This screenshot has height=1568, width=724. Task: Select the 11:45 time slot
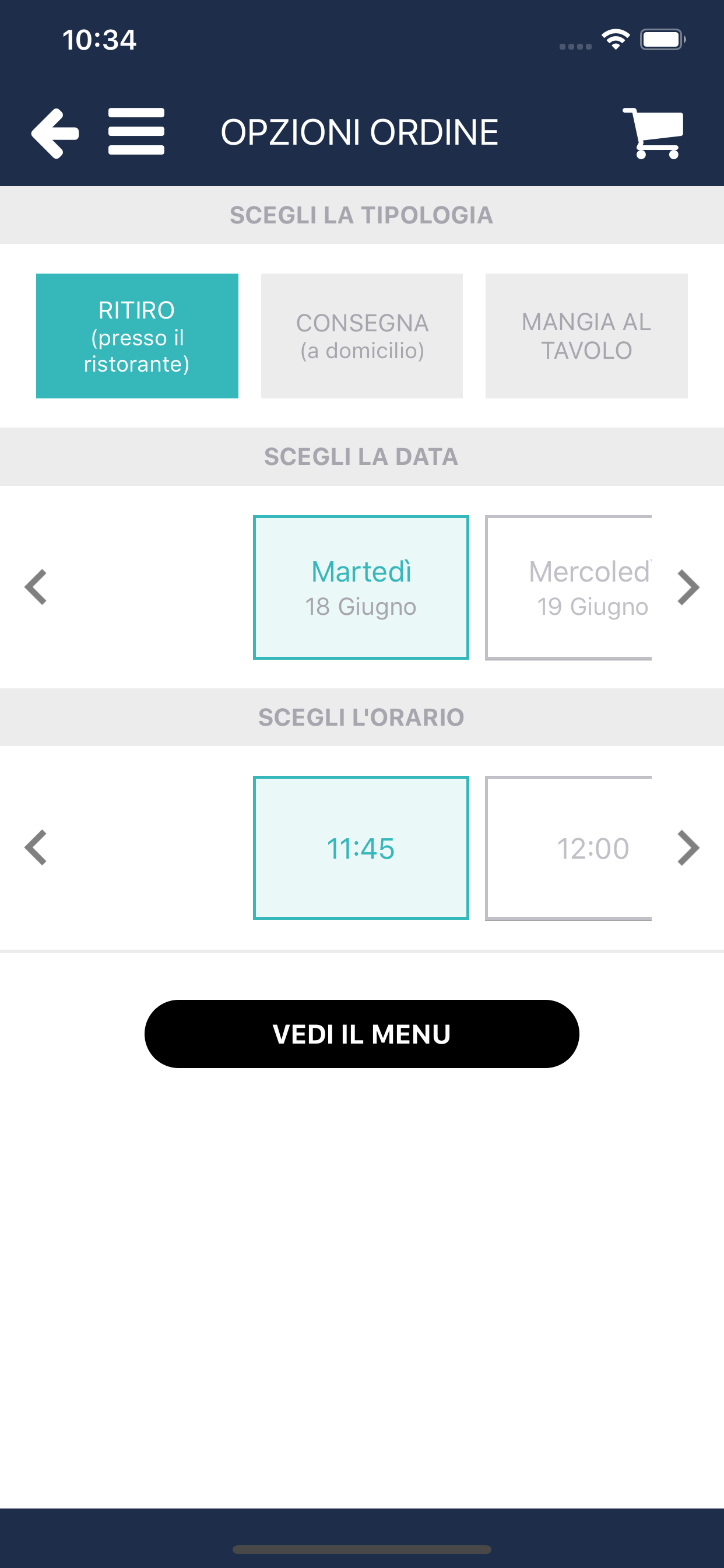(x=361, y=848)
